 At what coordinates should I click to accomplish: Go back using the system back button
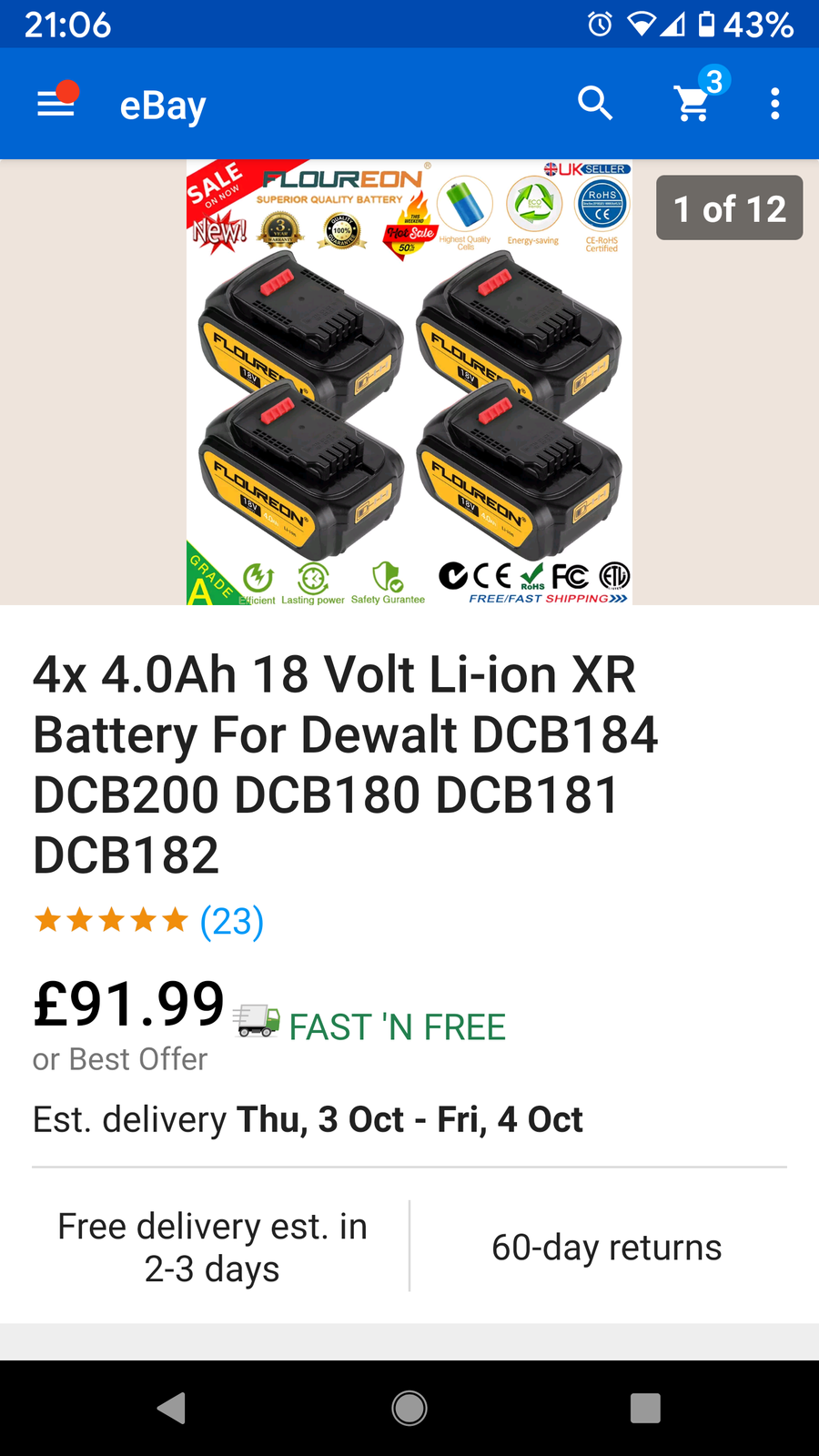[x=171, y=1408]
